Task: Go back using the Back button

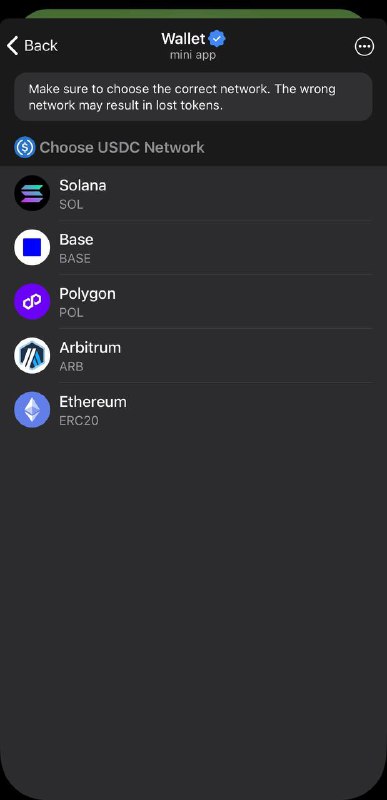Action: point(32,45)
